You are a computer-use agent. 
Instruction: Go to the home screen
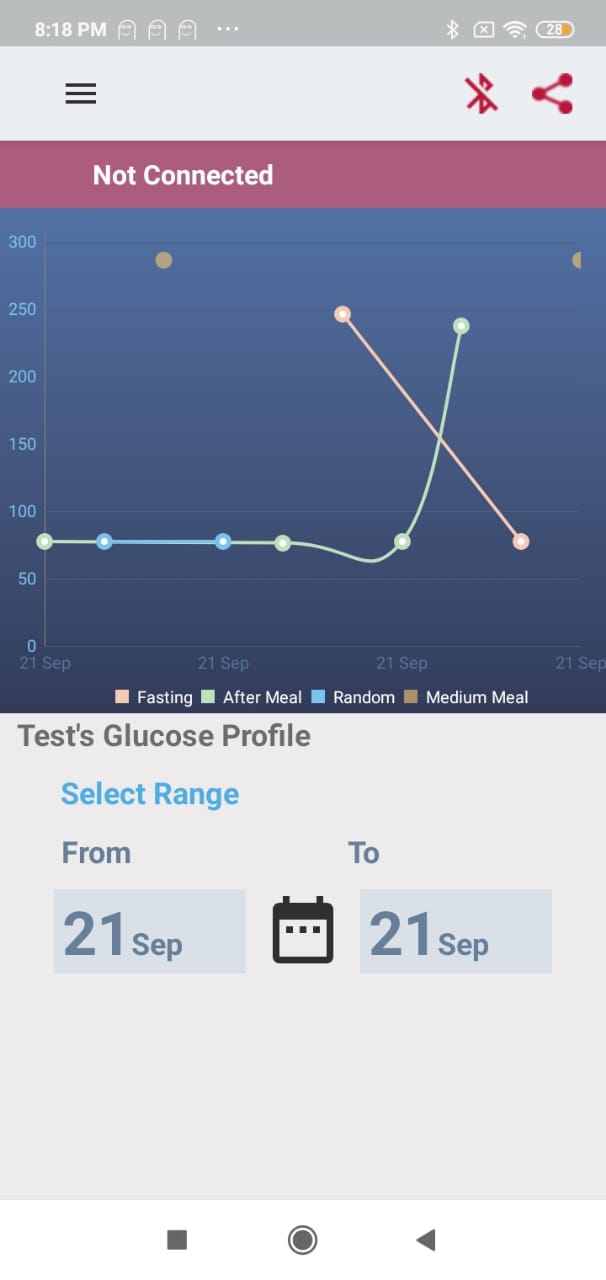(302, 1240)
